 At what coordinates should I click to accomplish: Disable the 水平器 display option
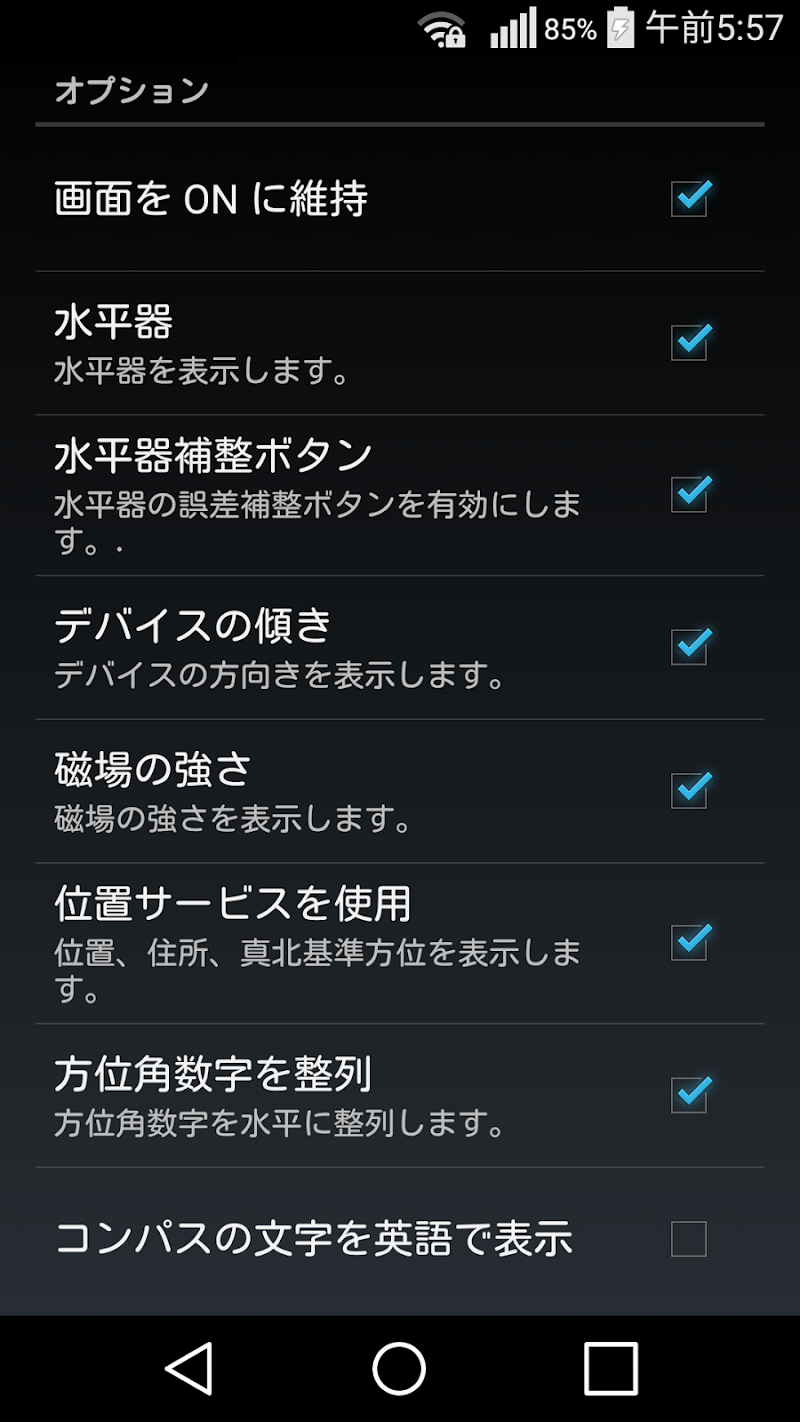tap(689, 343)
